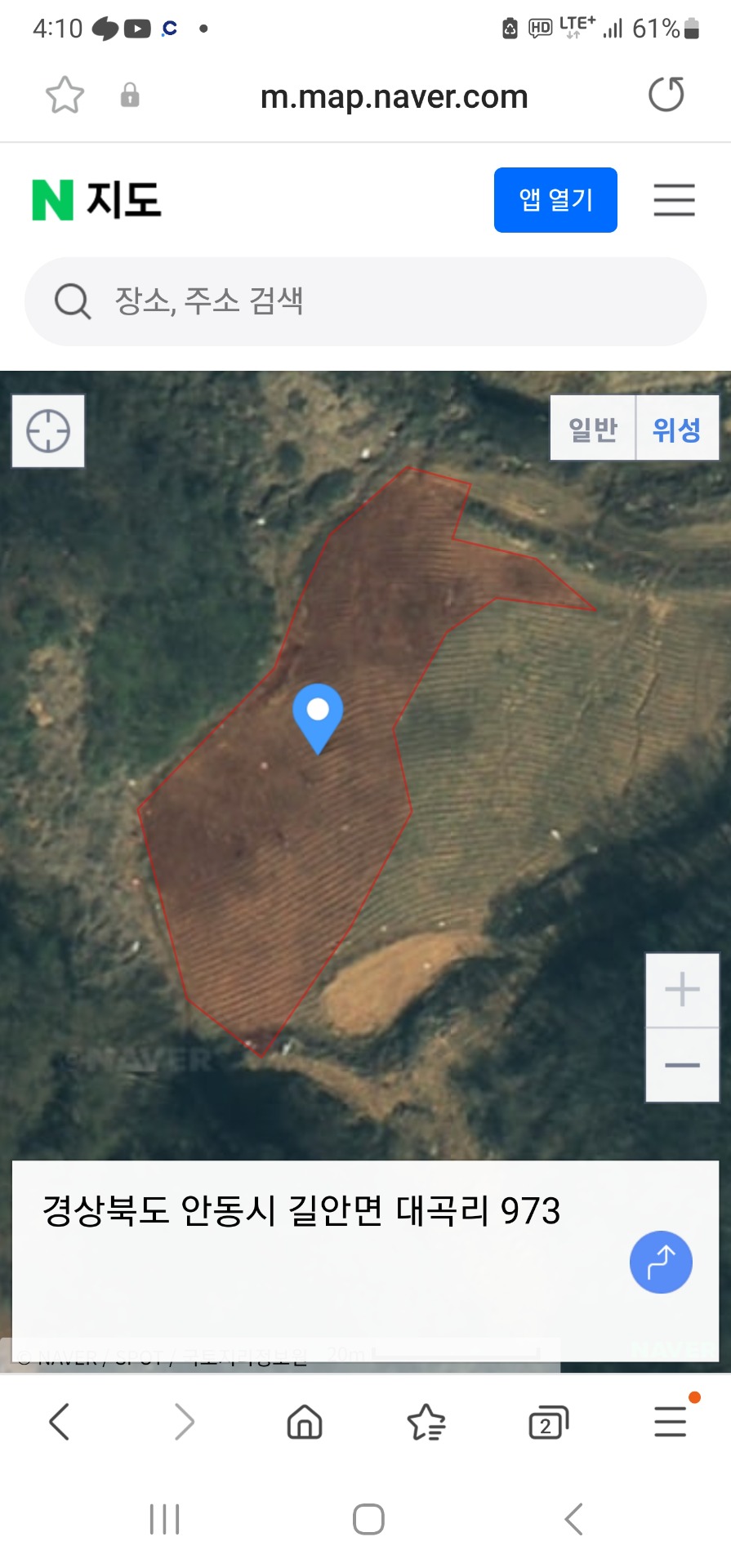Zoom out with the minus button
This screenshot has height=1568, width=731.
(682, 1065)
